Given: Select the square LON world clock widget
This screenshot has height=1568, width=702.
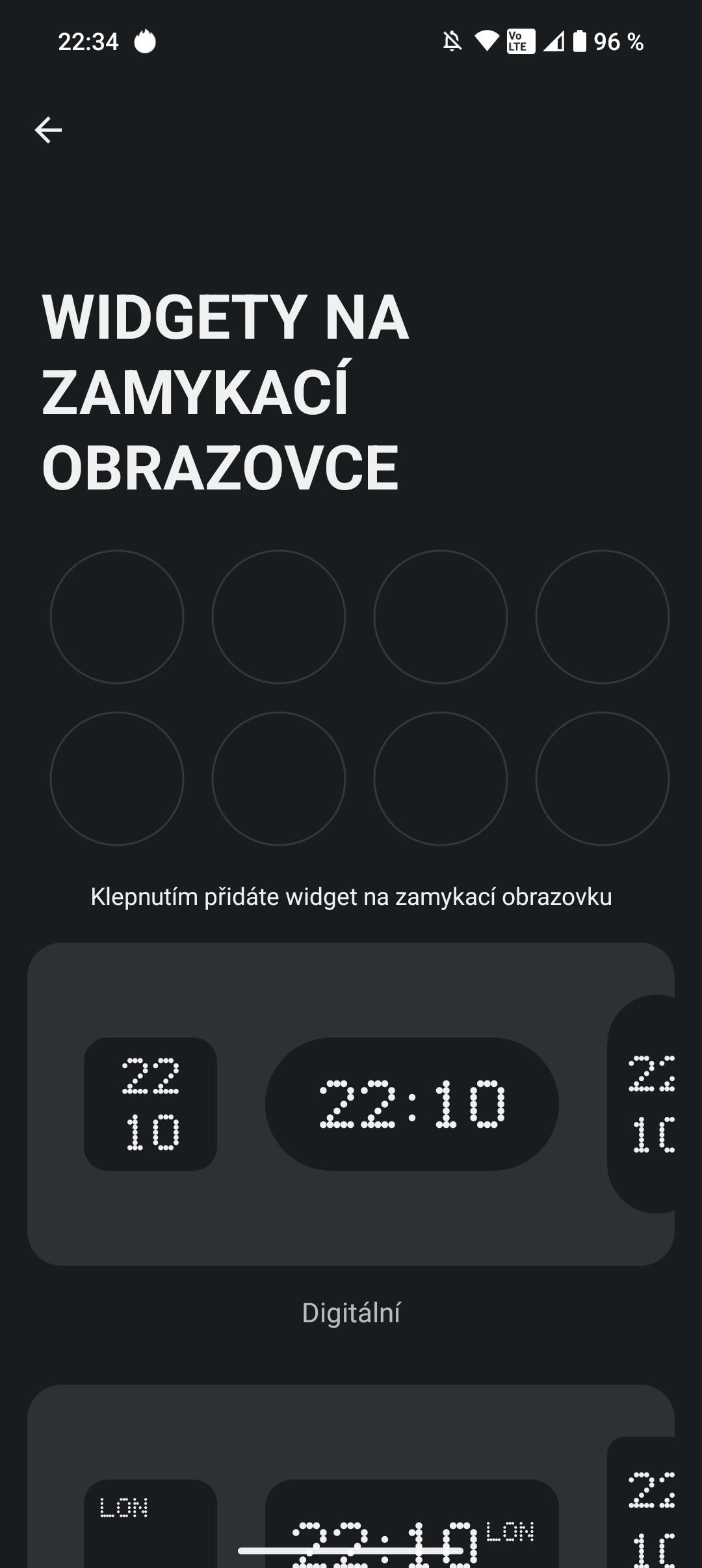Looking at the screenshot, I should tap(150, 1524).
